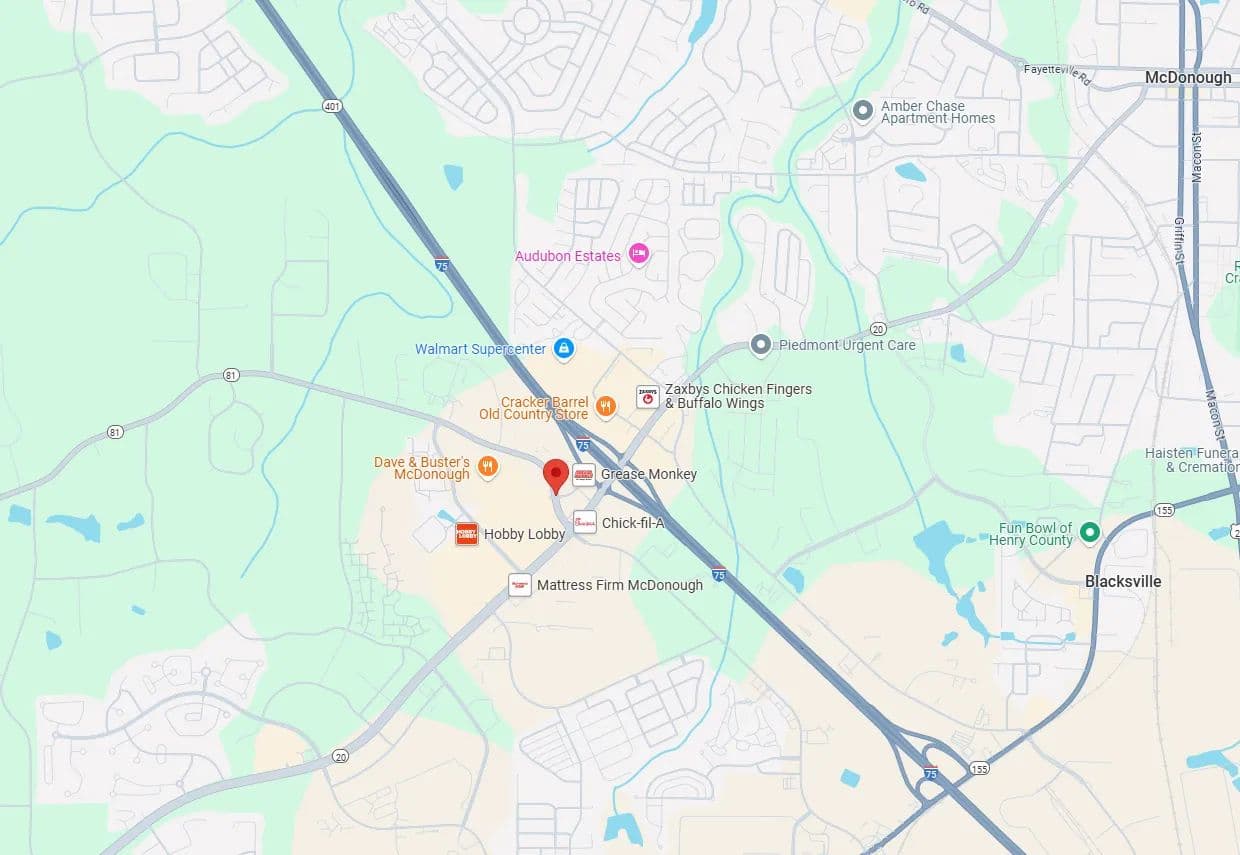Tap the Amber Chase Apartment Homes marker
The height and width of the screenshot is (855, 1240).
click(x=862, y=111)
